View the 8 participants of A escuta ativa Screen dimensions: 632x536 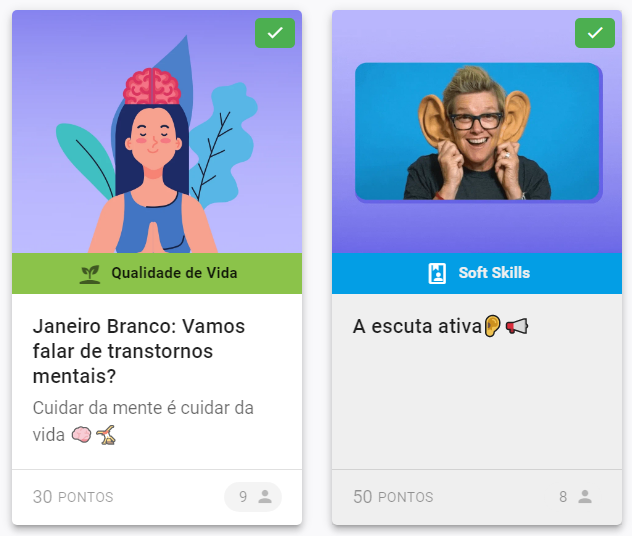coord(575,496)
